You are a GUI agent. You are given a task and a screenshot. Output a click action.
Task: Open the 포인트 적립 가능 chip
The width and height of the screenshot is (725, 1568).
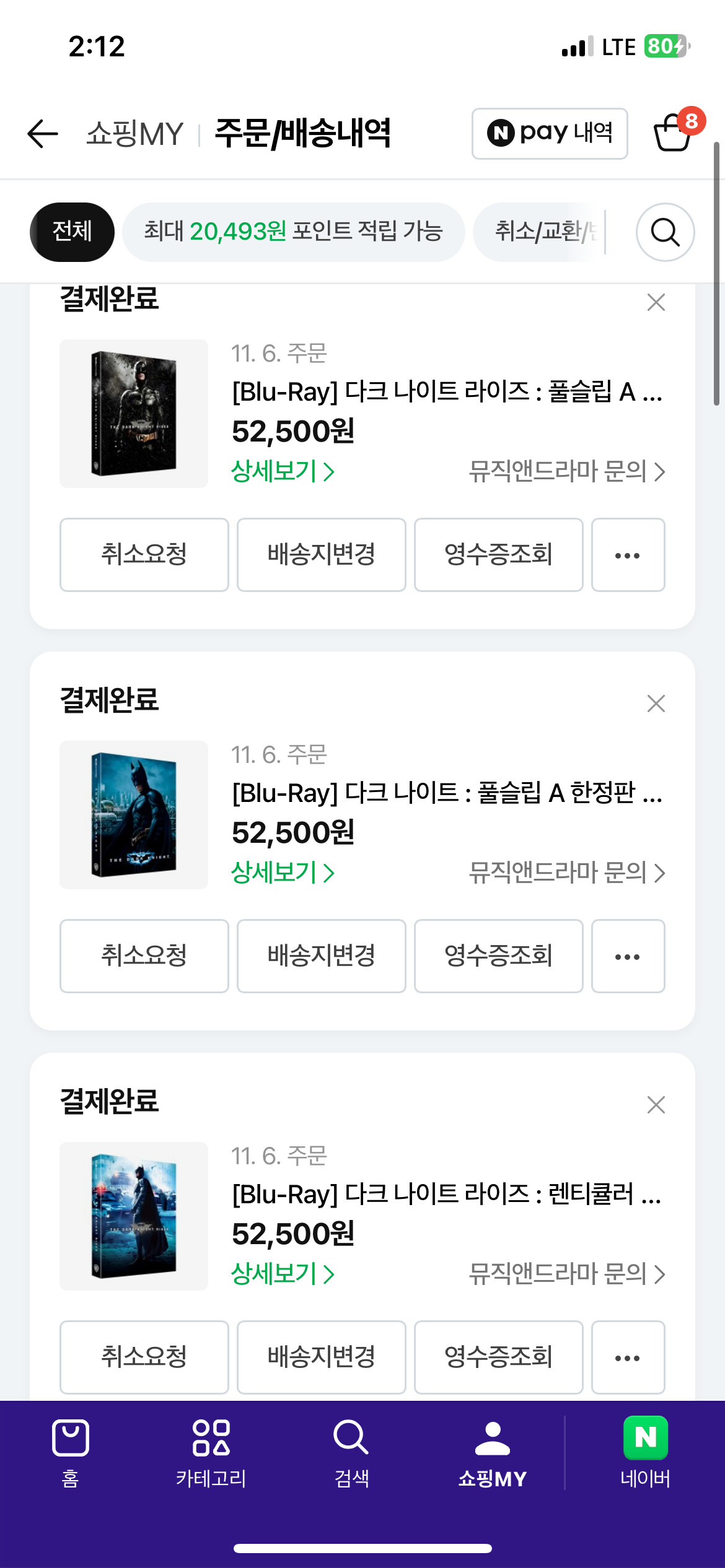point(293,232)
